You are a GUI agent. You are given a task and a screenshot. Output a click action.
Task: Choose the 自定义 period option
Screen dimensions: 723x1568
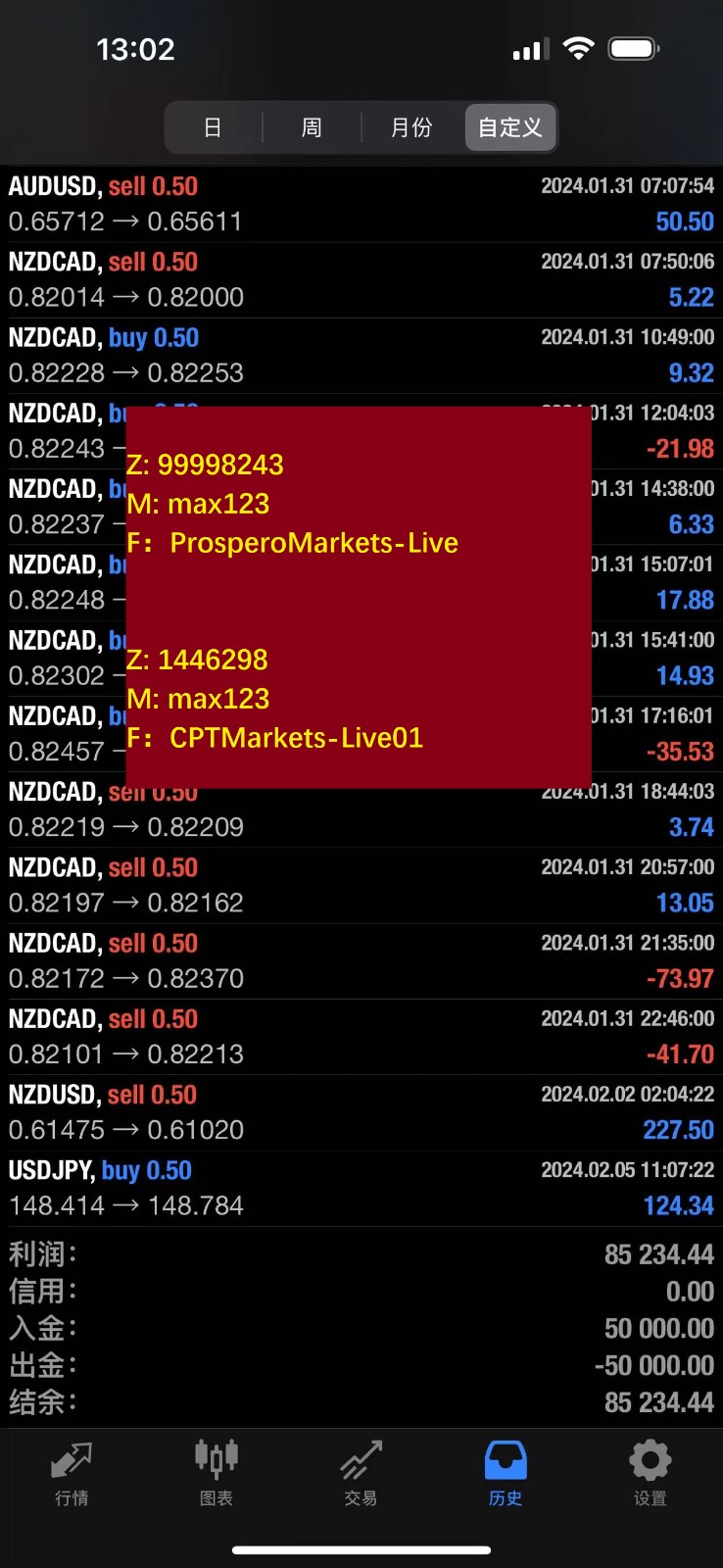(510, 127)
